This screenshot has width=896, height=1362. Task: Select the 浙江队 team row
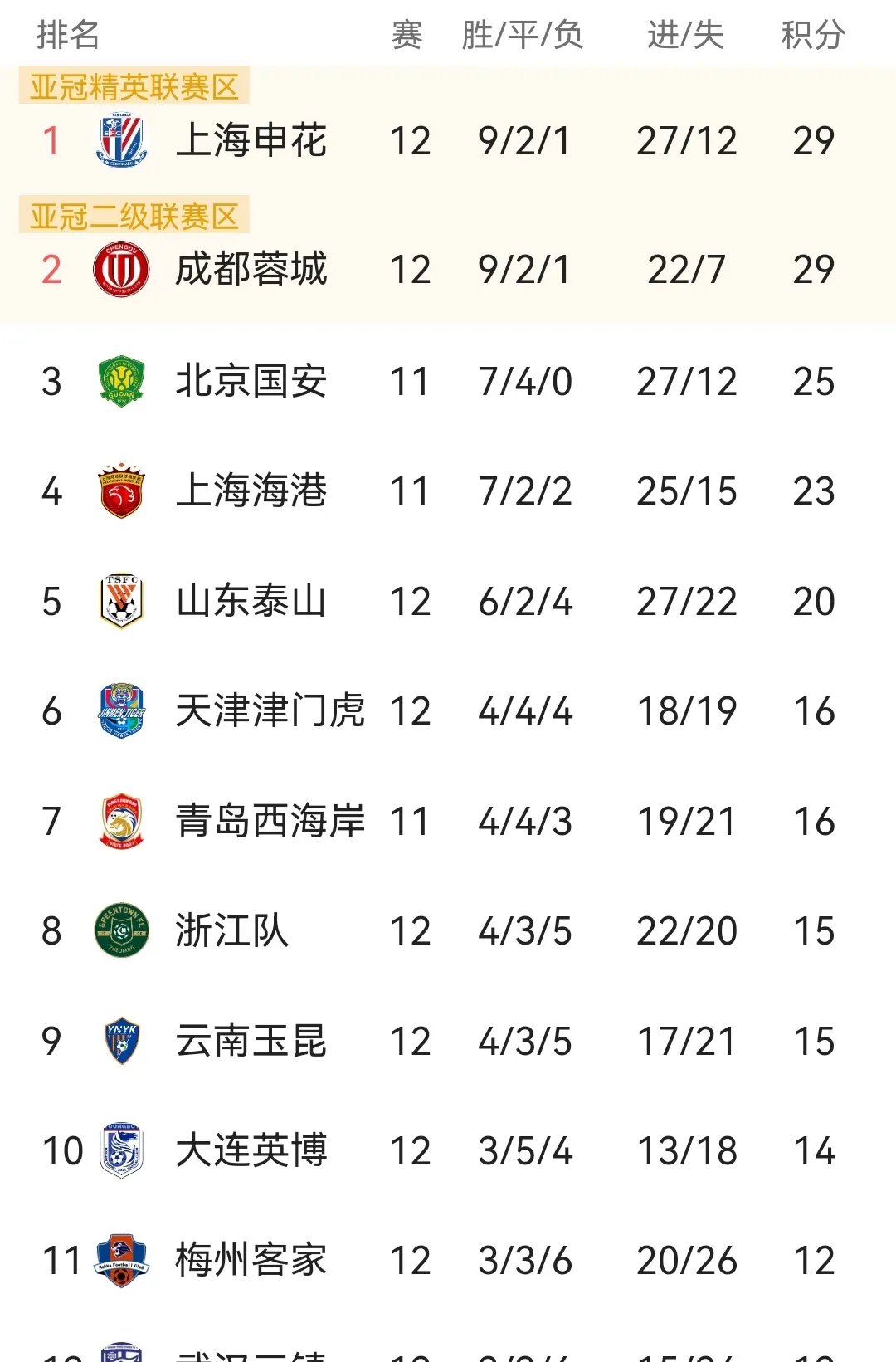pos(232,931)
